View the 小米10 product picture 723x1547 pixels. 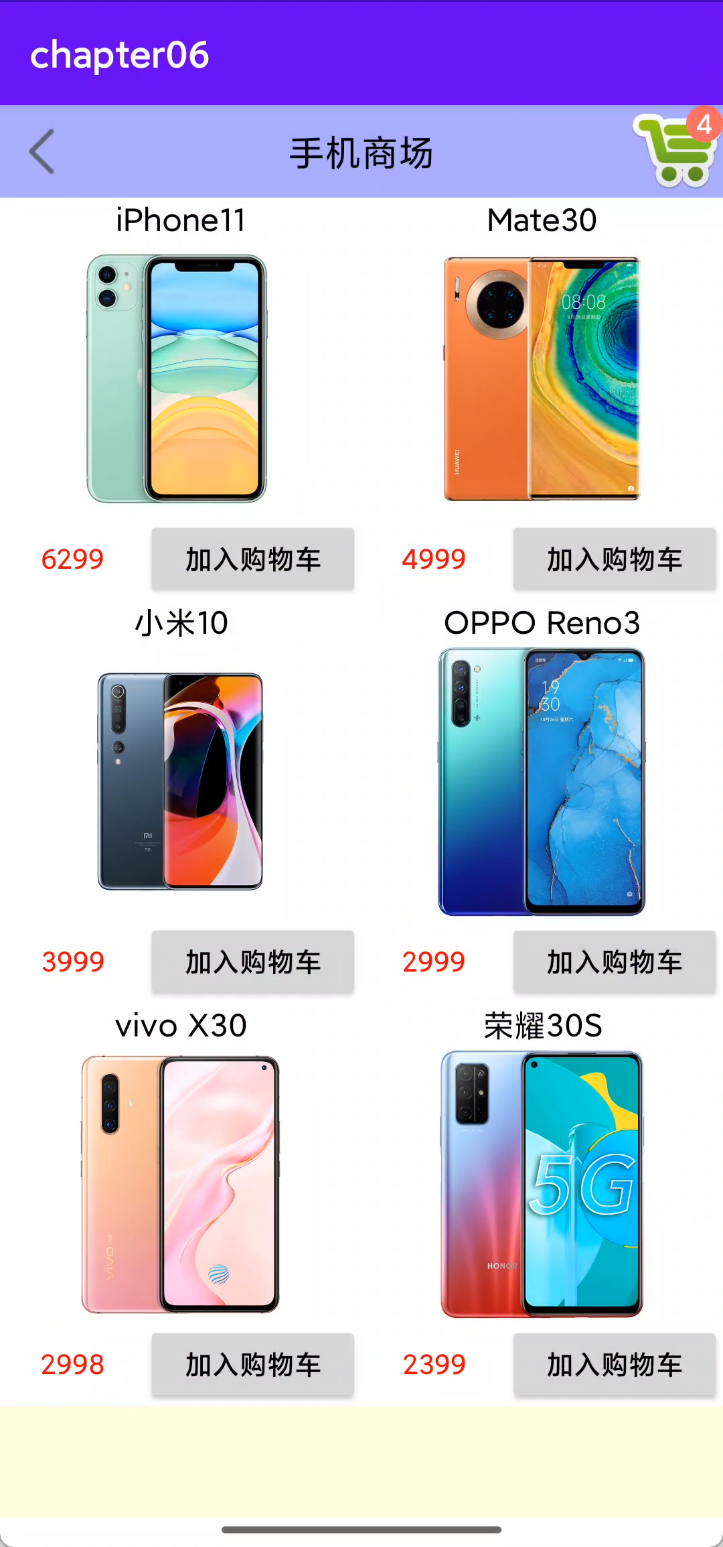click(180, 781)
